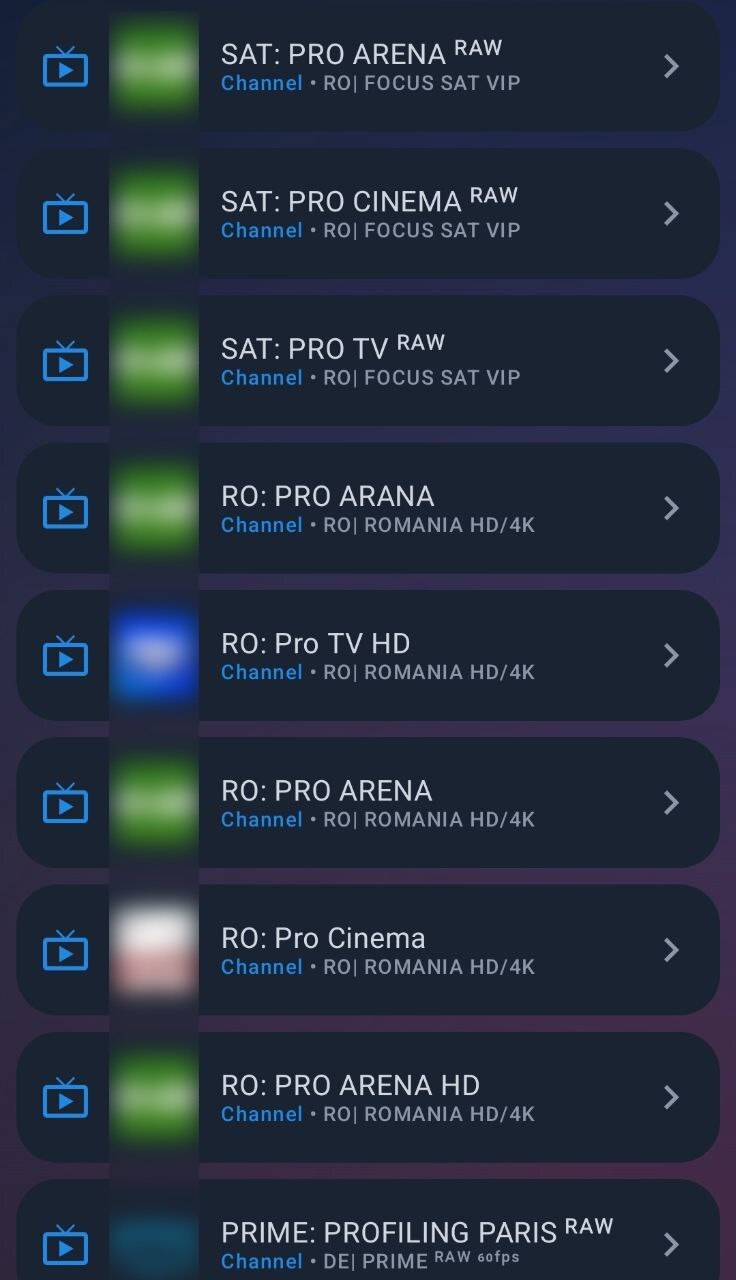Screen dimensions: 736x1280
Task: Tap the TV play icon for SAT: PRO TV
Action: click(64, 361)
